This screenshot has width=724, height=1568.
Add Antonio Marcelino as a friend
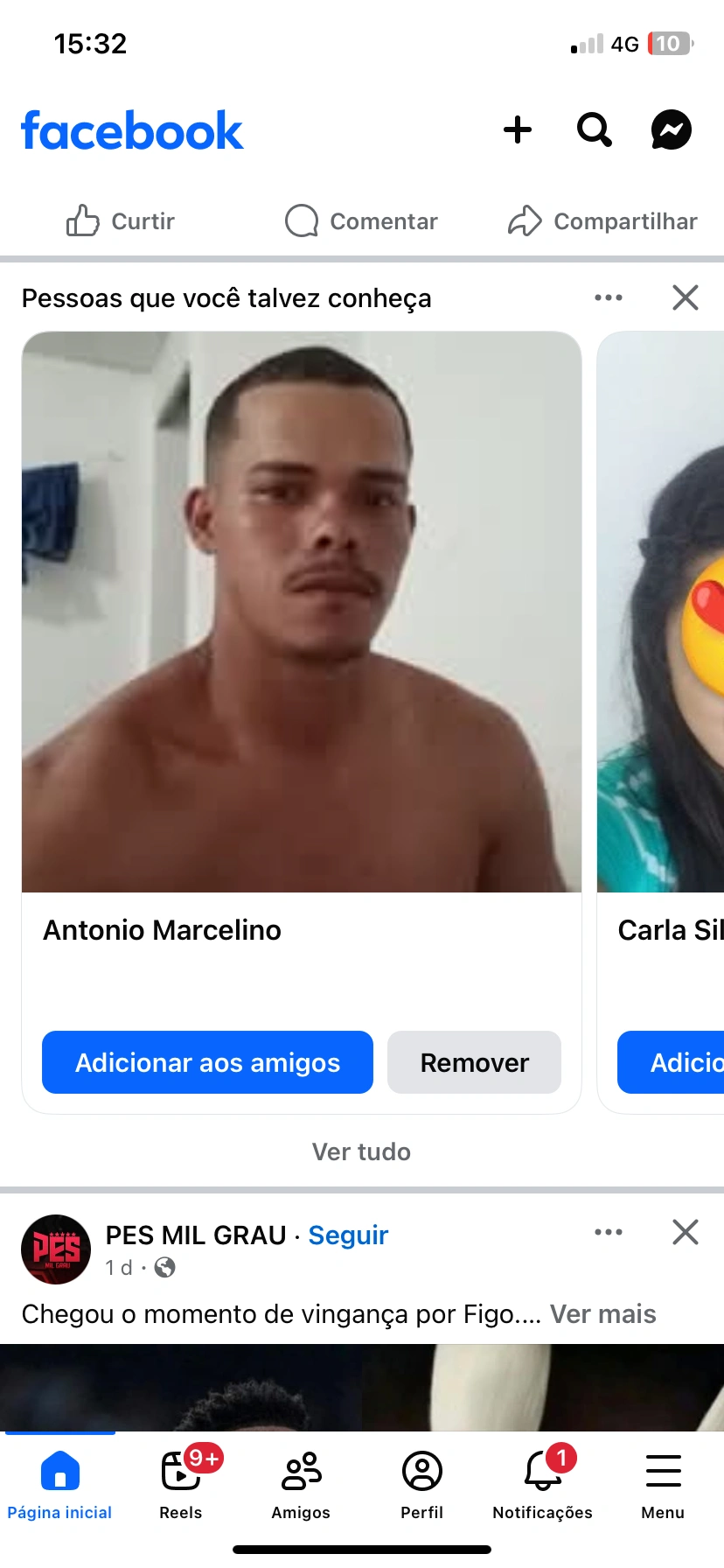(x=207, y=1062)
